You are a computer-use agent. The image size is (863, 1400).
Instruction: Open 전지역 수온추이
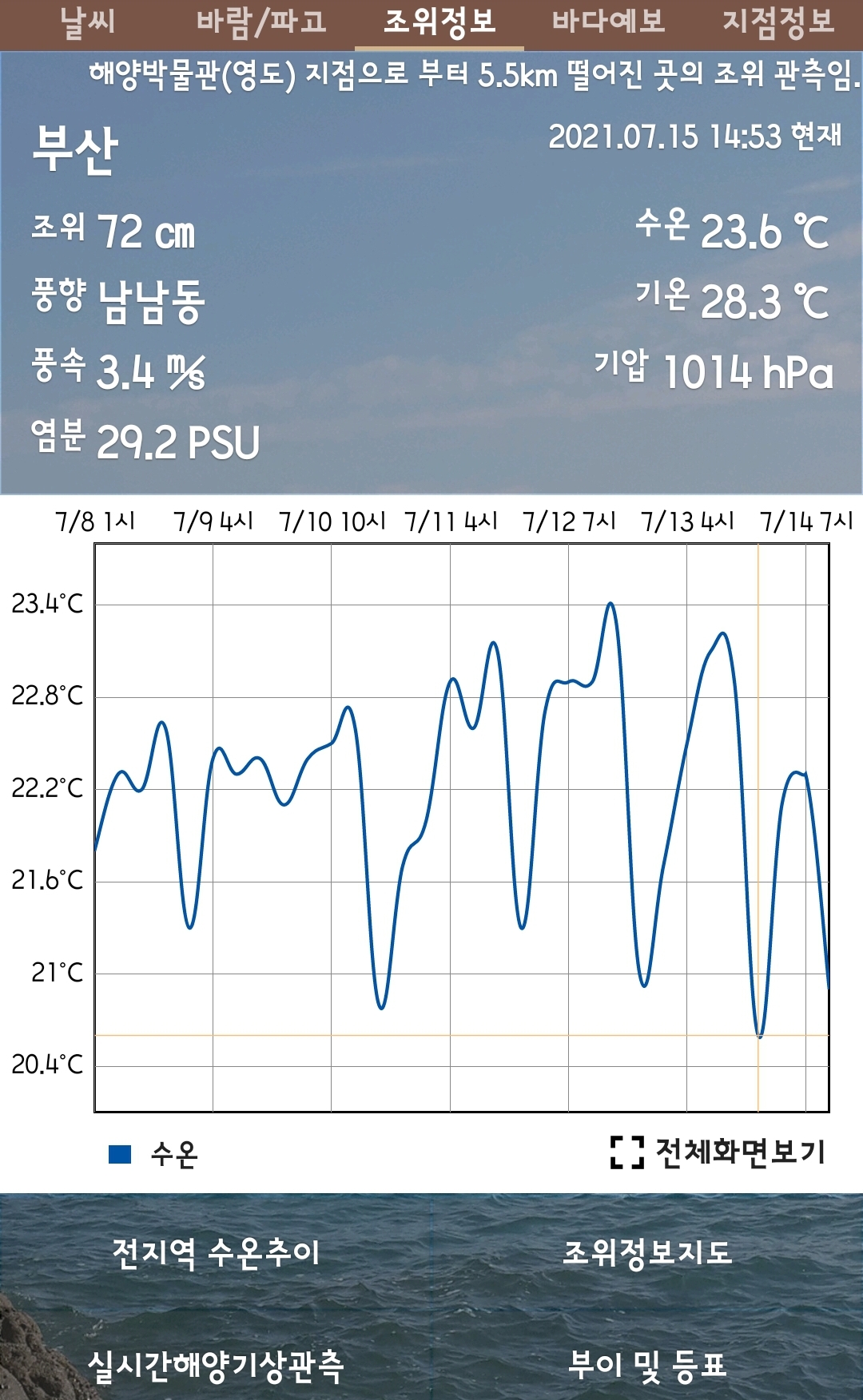pyautogui.click(x=216, y=1252)
